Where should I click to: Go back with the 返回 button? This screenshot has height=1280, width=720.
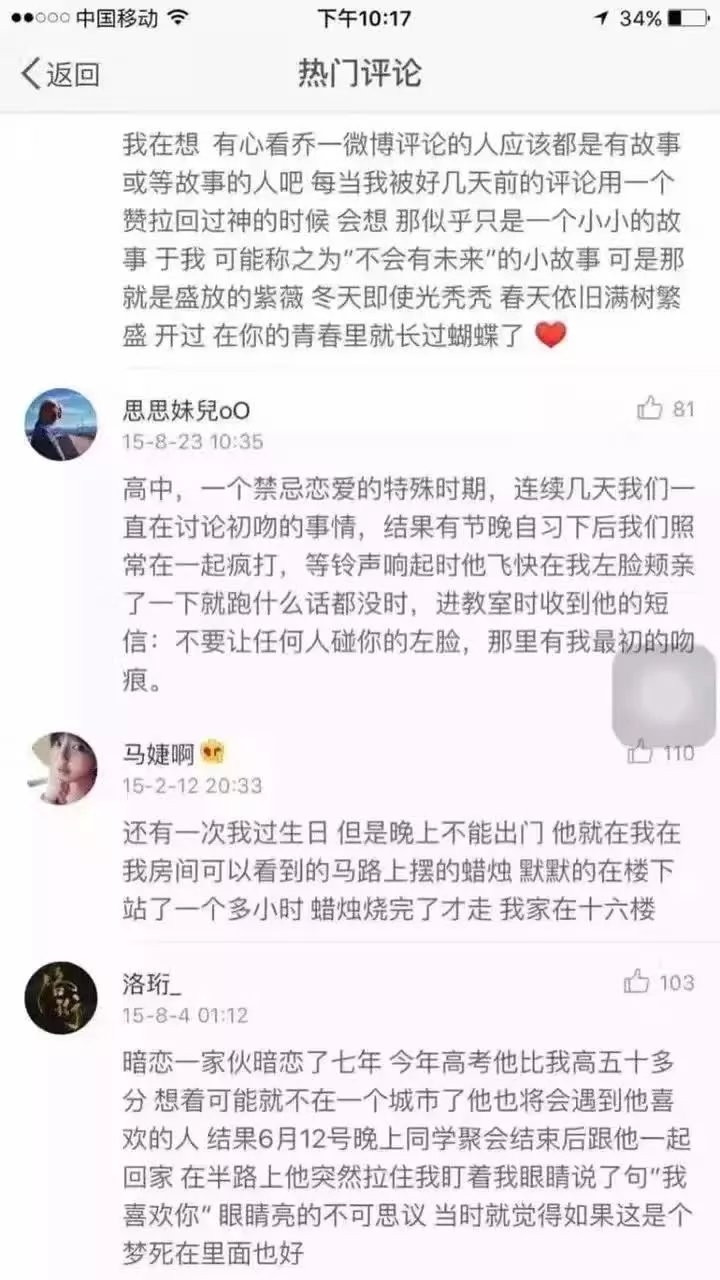61,74
